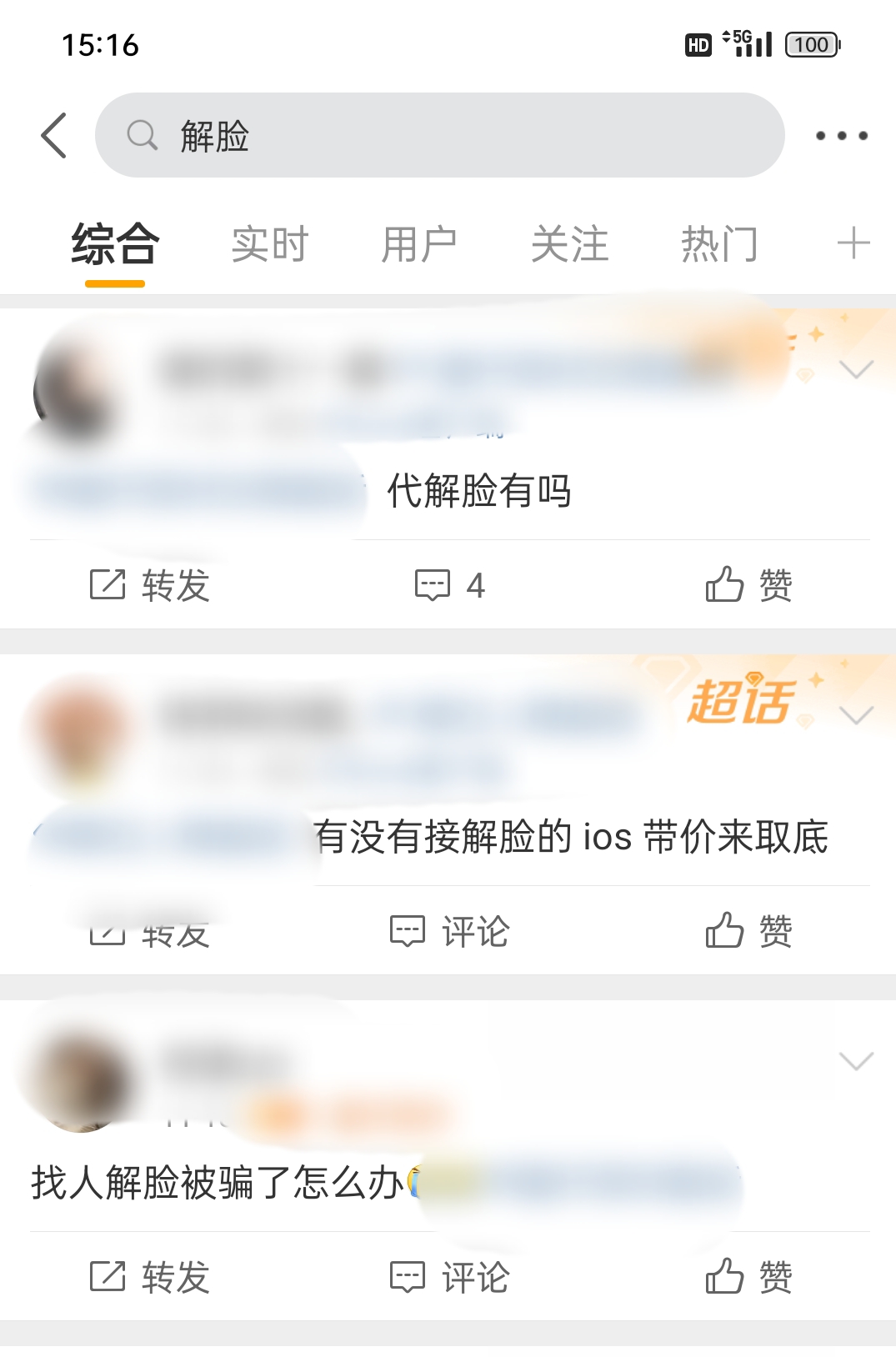Open the three-dot overflow menu
Screen dimensions: 896x1357
tap(841, 135)
